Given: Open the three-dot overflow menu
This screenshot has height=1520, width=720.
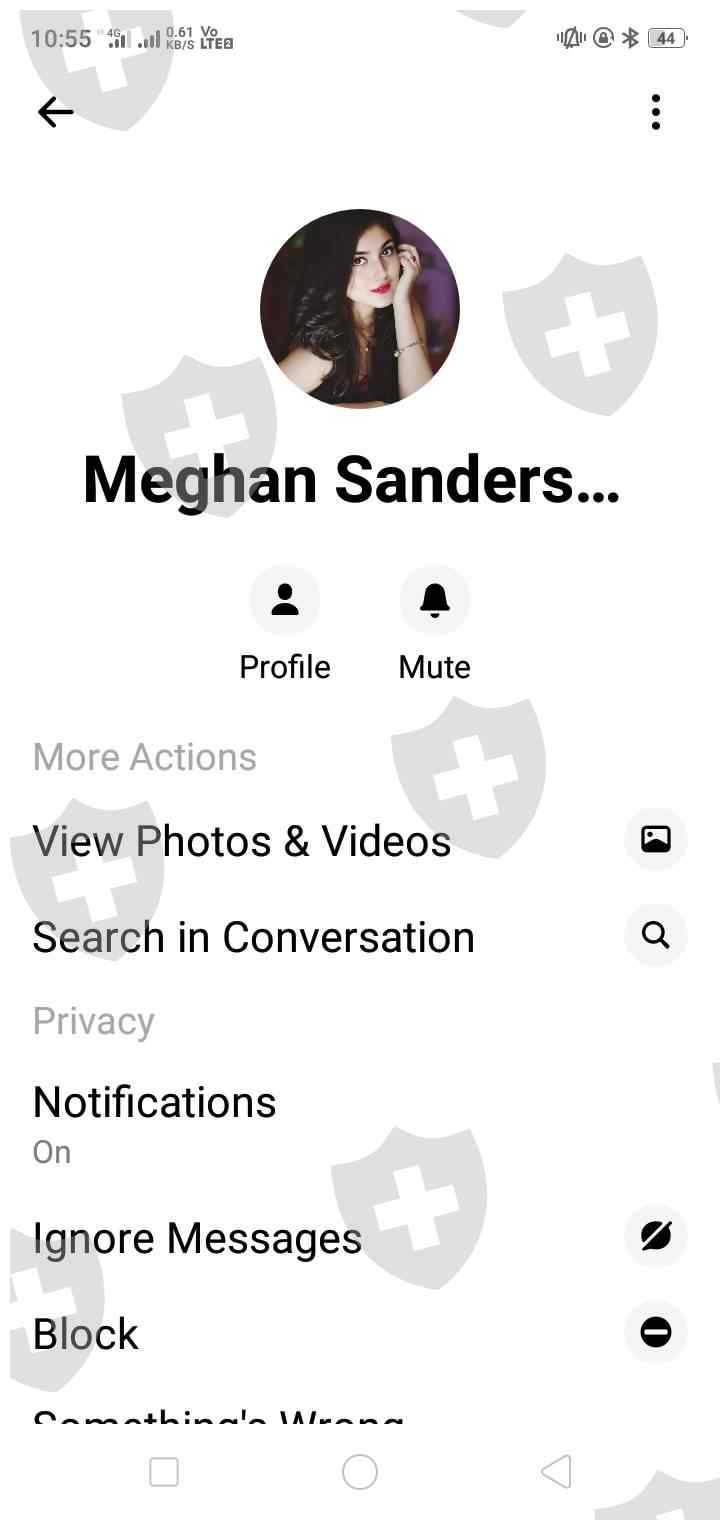Looking at the screenshot, I should (x=656, y=112).
